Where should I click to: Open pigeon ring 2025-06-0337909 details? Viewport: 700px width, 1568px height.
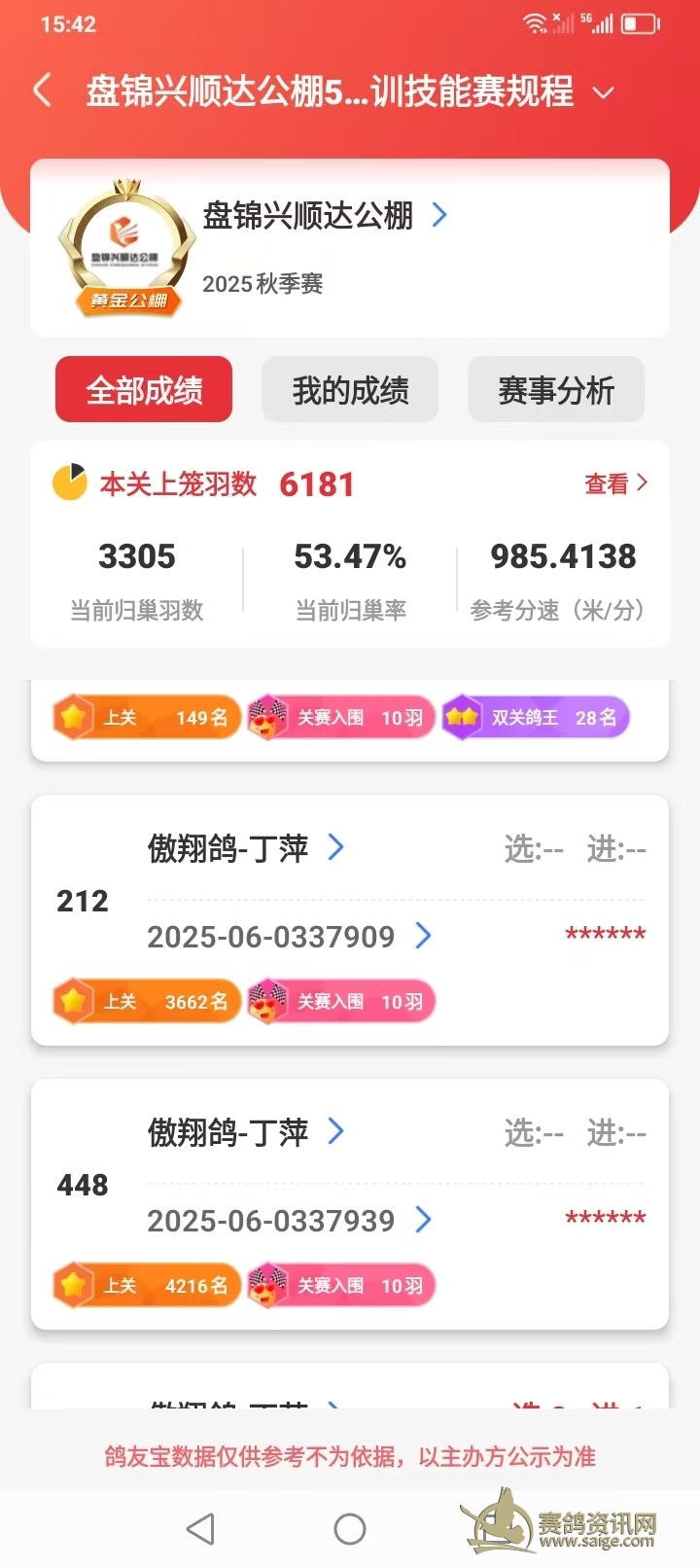(x=289, y=936)
